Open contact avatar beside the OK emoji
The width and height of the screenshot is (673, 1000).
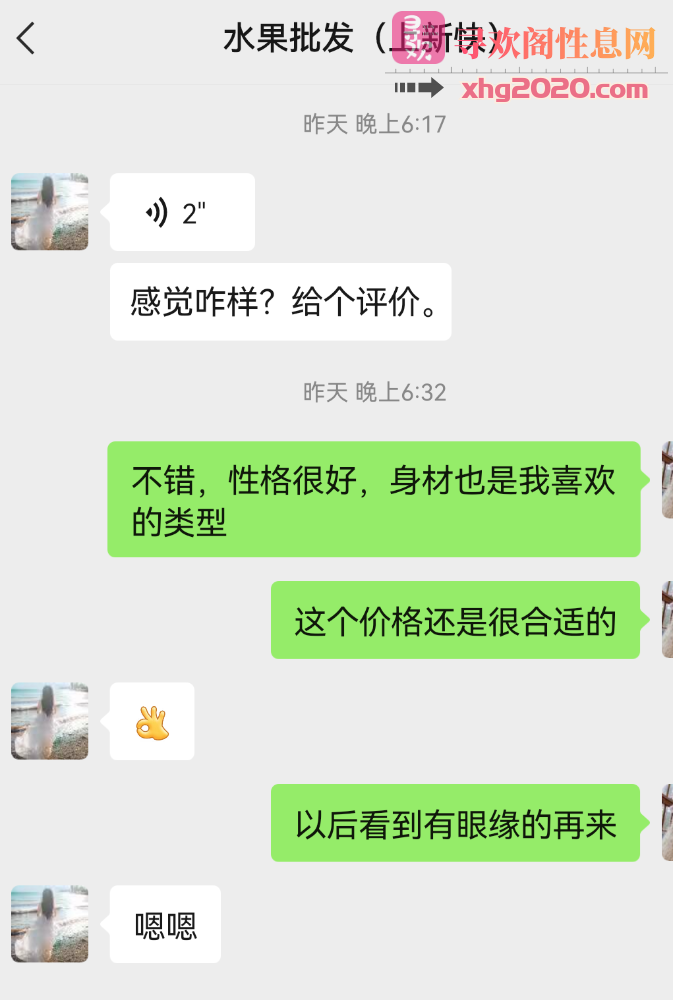pyautogui.click(x=49, y=721)
